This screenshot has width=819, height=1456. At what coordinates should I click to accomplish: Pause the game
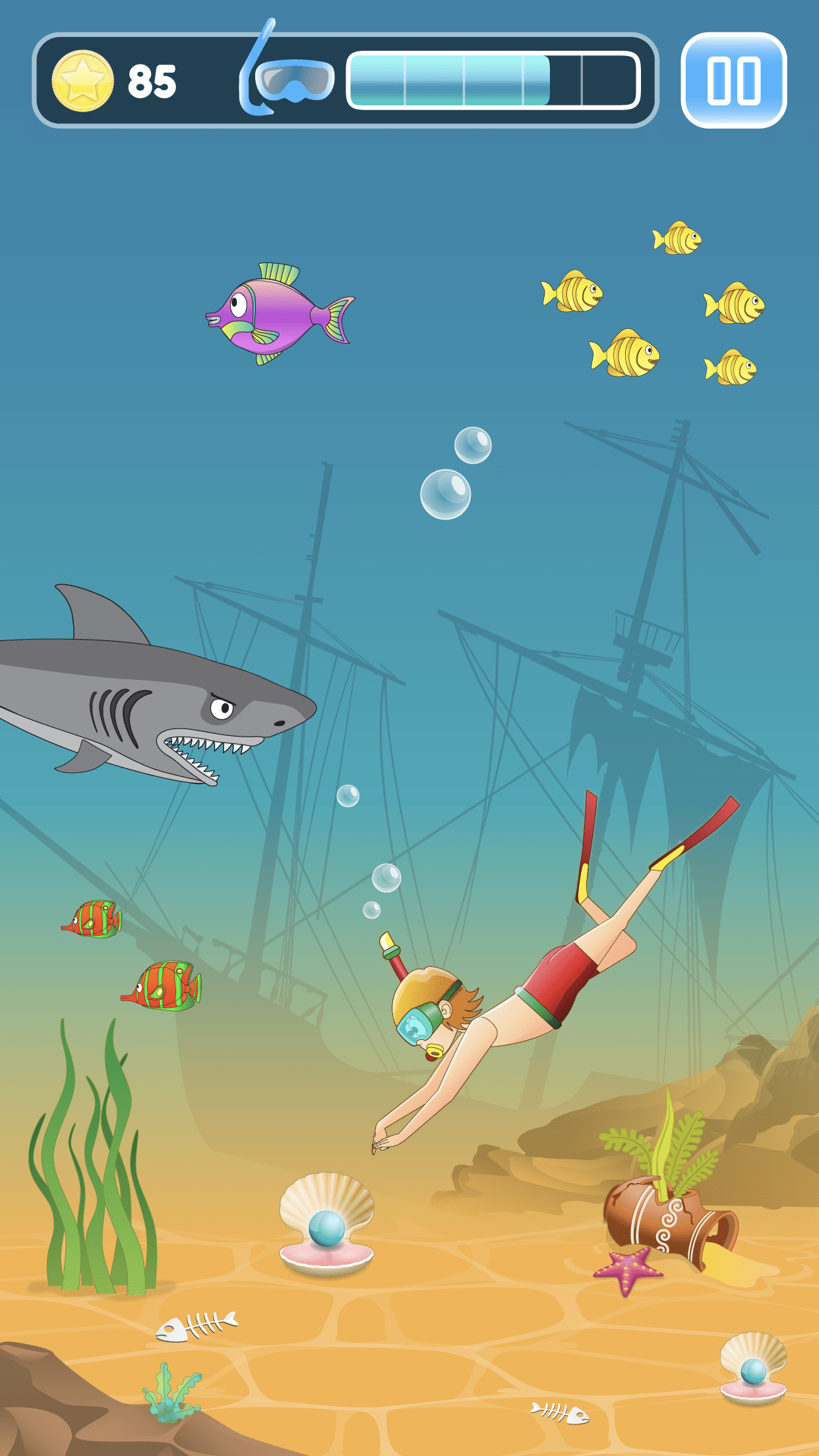[x=733, y=80]
